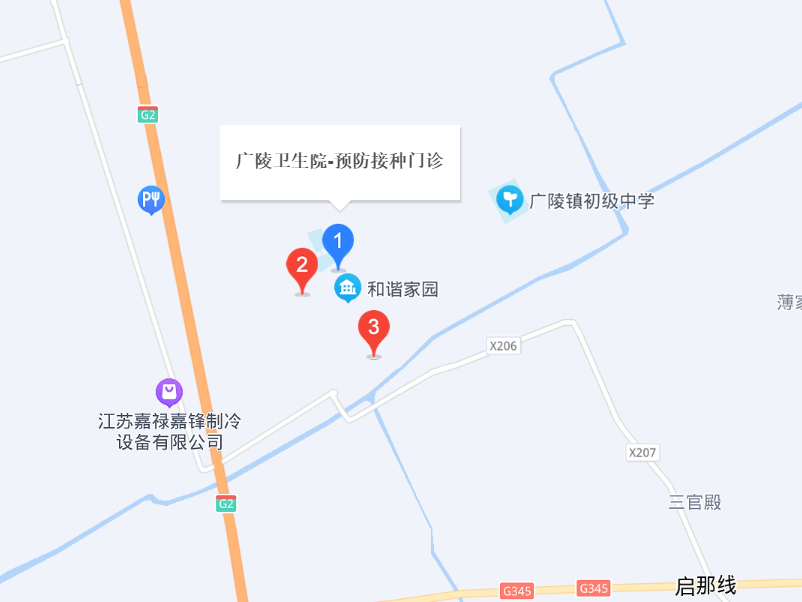Tap the 广陵镇初级中学 school icon
The height and width of the screenshot is (602, 802).
coord(510,199)
